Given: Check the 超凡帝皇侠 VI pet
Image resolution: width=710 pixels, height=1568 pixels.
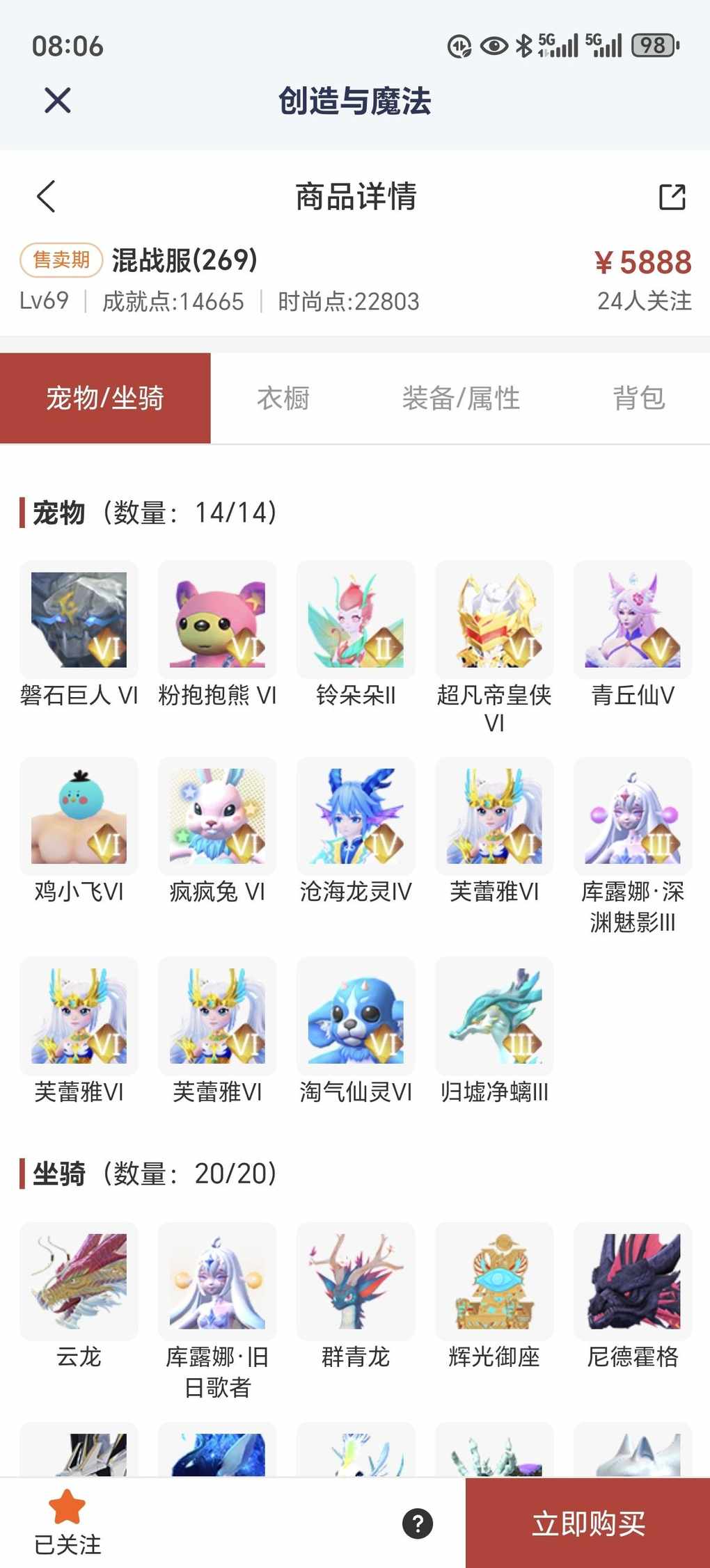Looking at the screenshot, I should click(494, 620).
